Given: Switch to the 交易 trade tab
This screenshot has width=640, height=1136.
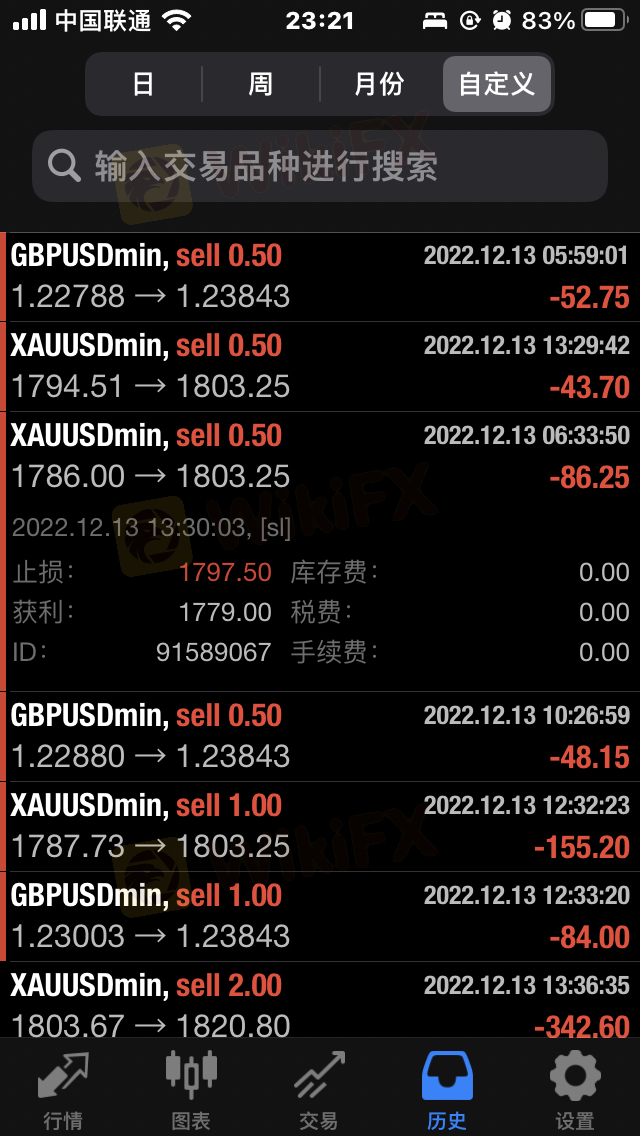Looking at the screenshot, I should 319,1089.
